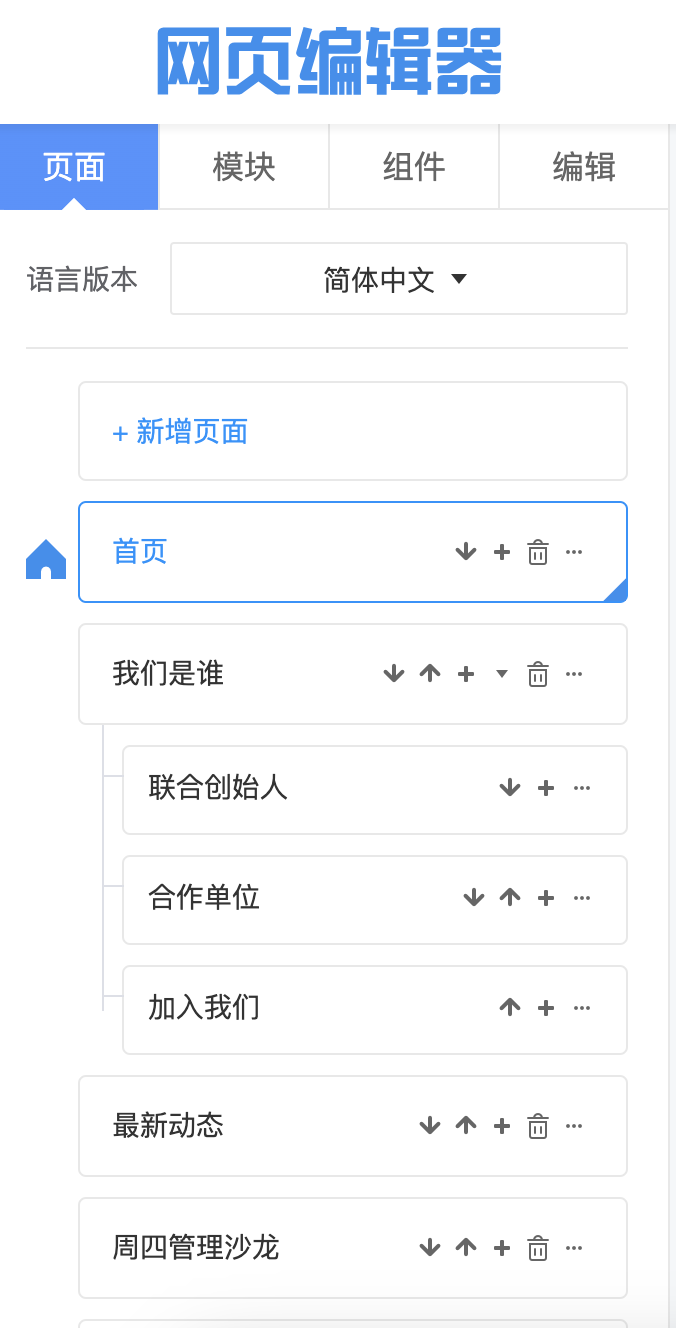Open the 简体中文 language dropdown
Image resolution: width=676 pixels, height=1328 pixels.
(398, 279)
